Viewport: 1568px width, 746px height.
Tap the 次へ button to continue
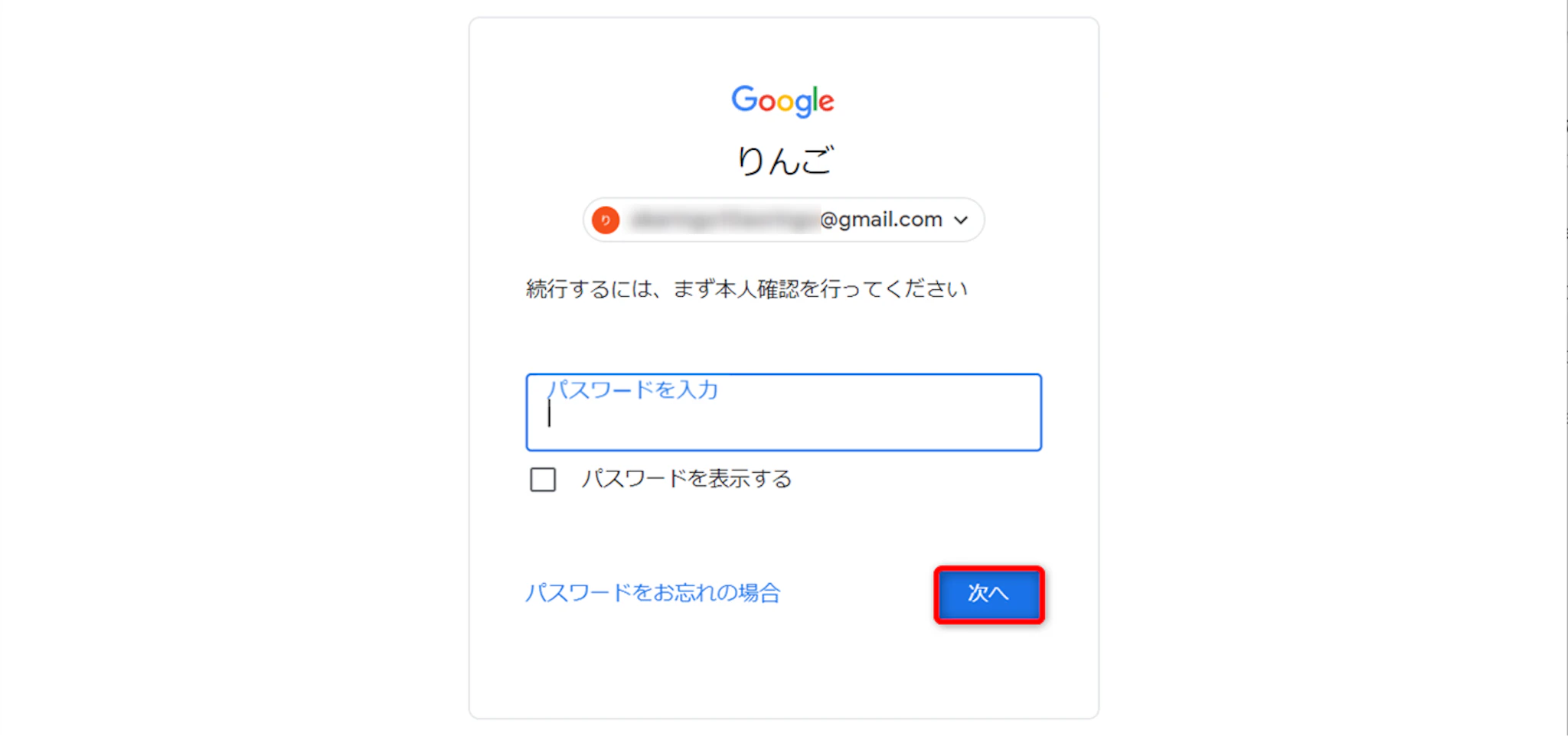[988, 595]
